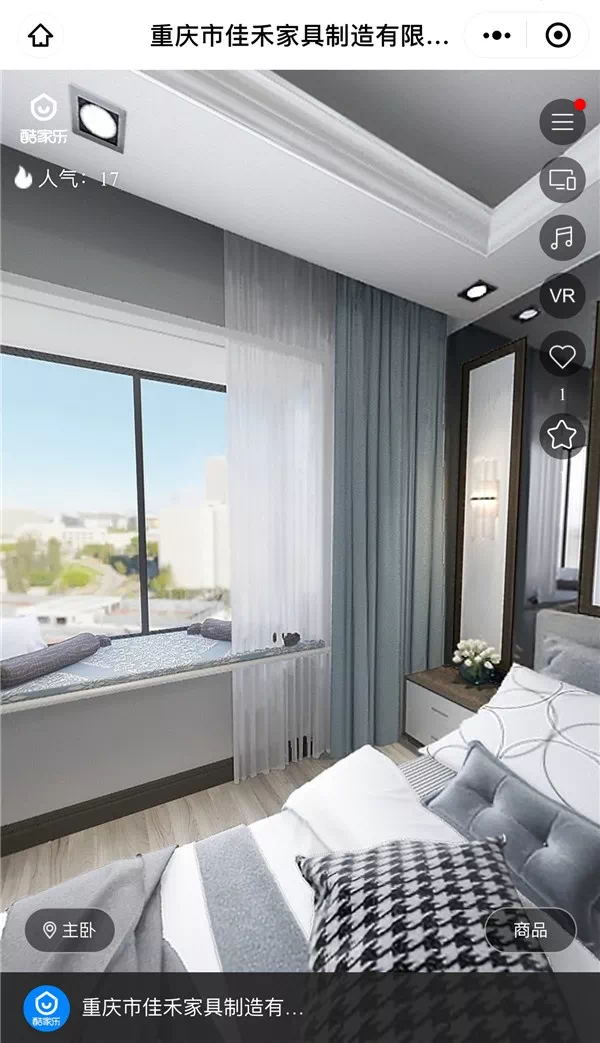
Task: Like this room design
Action: [x=562, y=355]
